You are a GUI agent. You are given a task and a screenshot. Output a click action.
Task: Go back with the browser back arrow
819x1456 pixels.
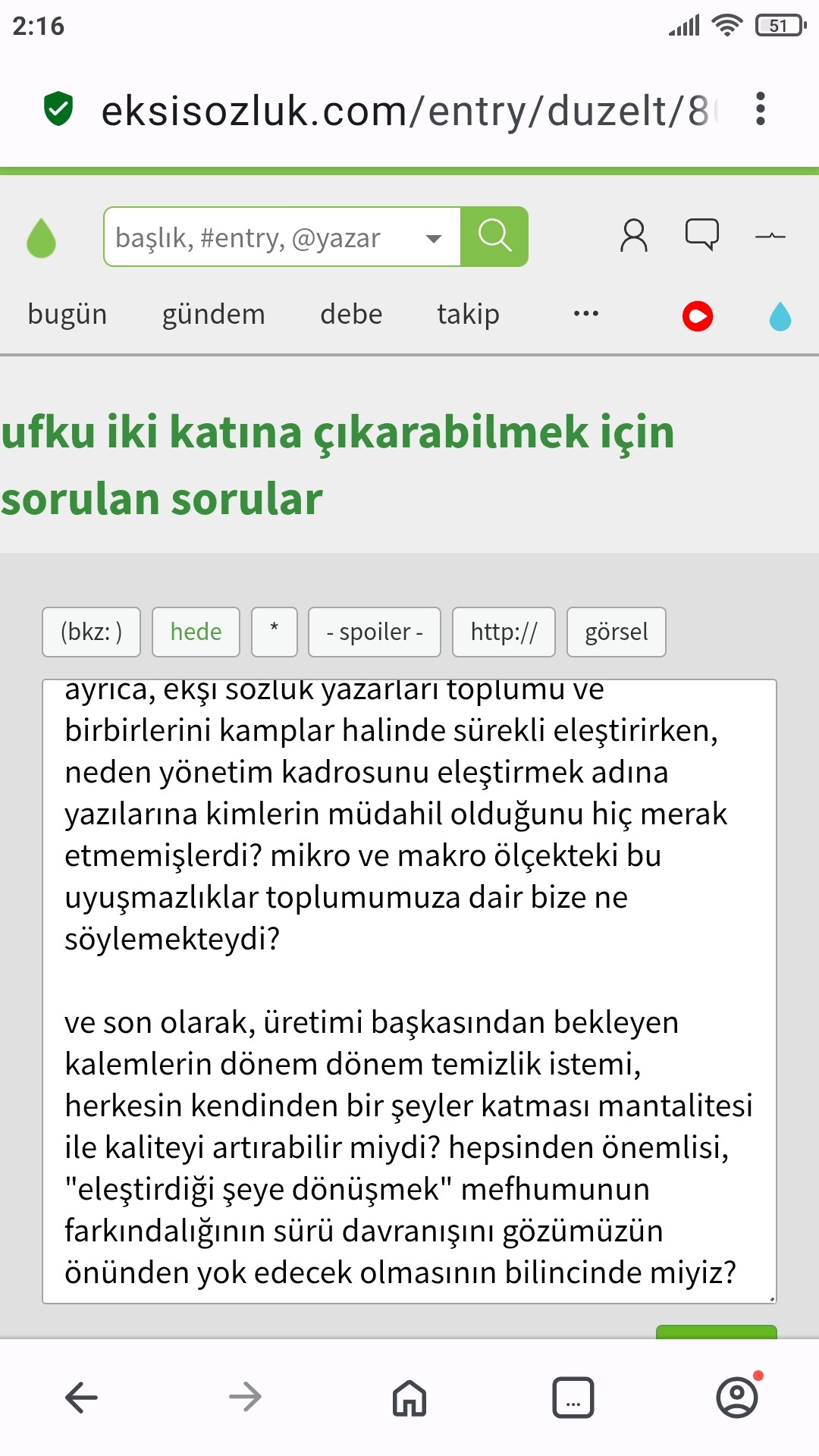pyautogui.click(x=82, y=1397)
